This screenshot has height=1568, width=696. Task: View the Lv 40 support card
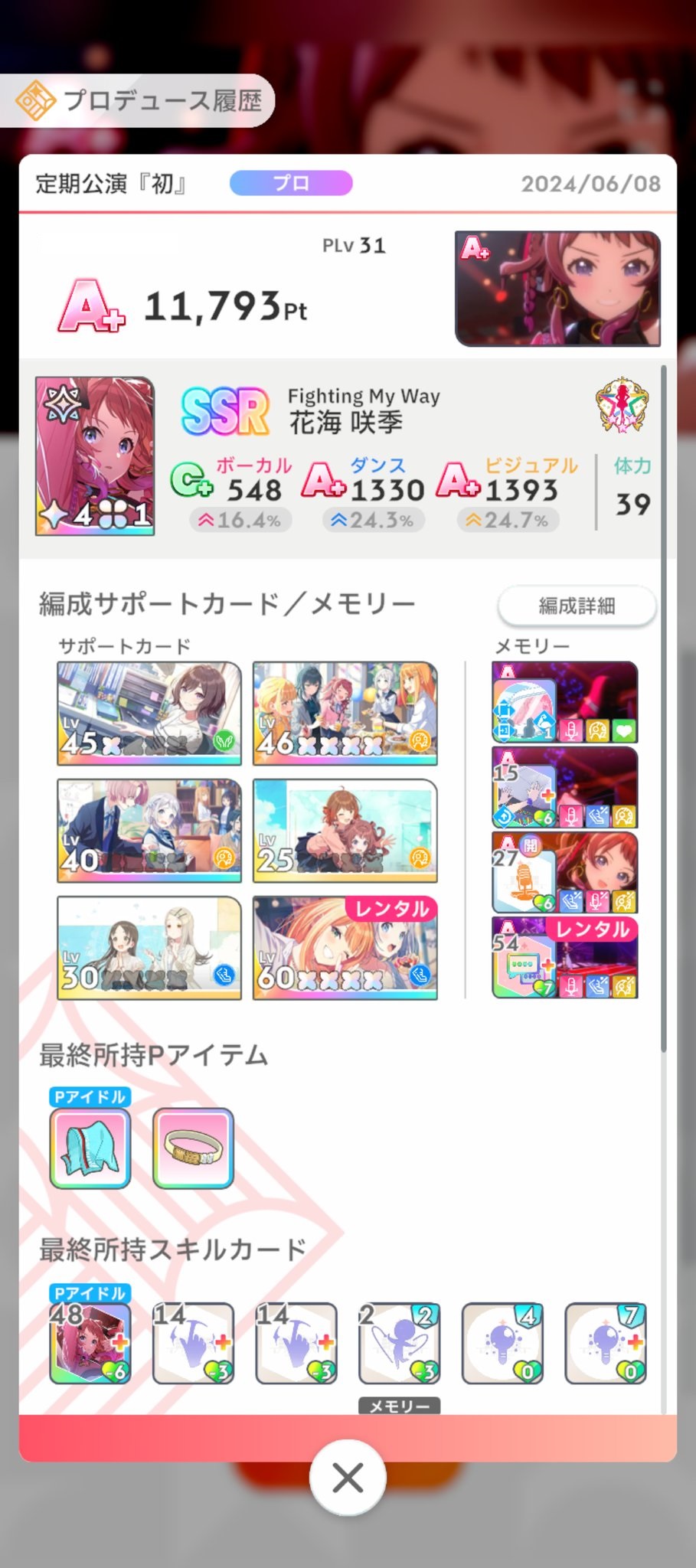[x=149, y=831]
